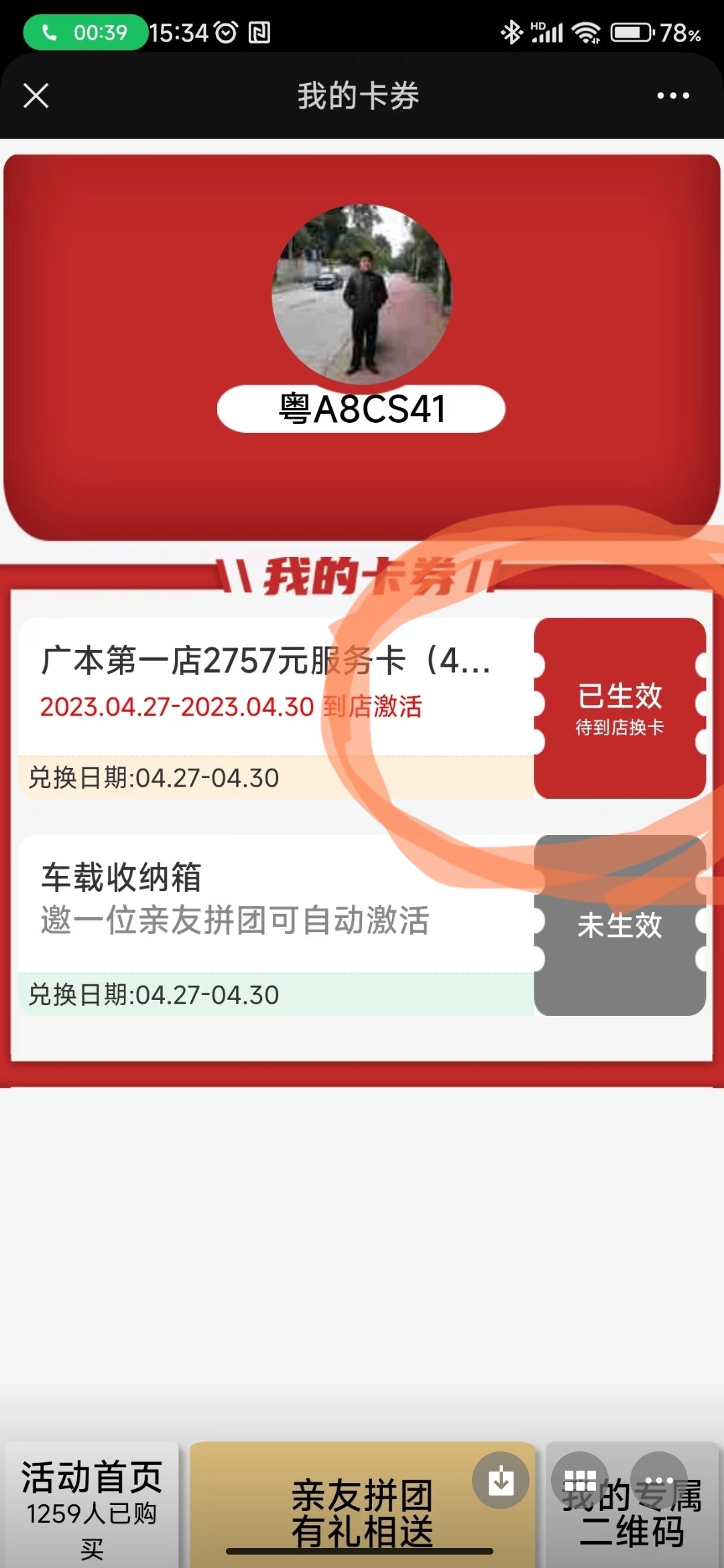Viewport: 724px width, 1568px height.
Task: Return to the ongoing call via green pill
Action: [x=85, y=32]
